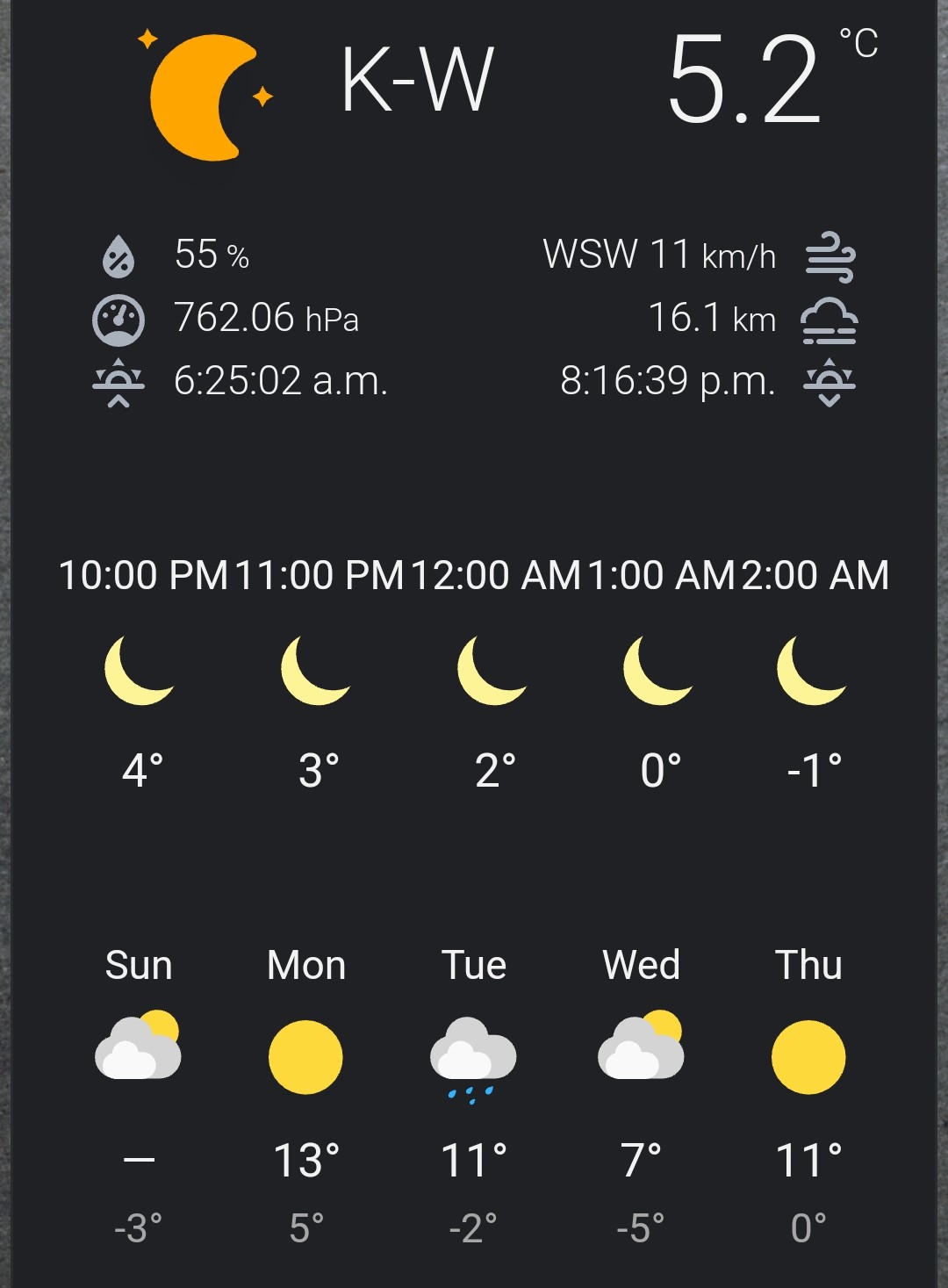The height and width of the screenshot is (1288, 948).
Task: Select the Thu forecast day
Action: tap(811, 965)
